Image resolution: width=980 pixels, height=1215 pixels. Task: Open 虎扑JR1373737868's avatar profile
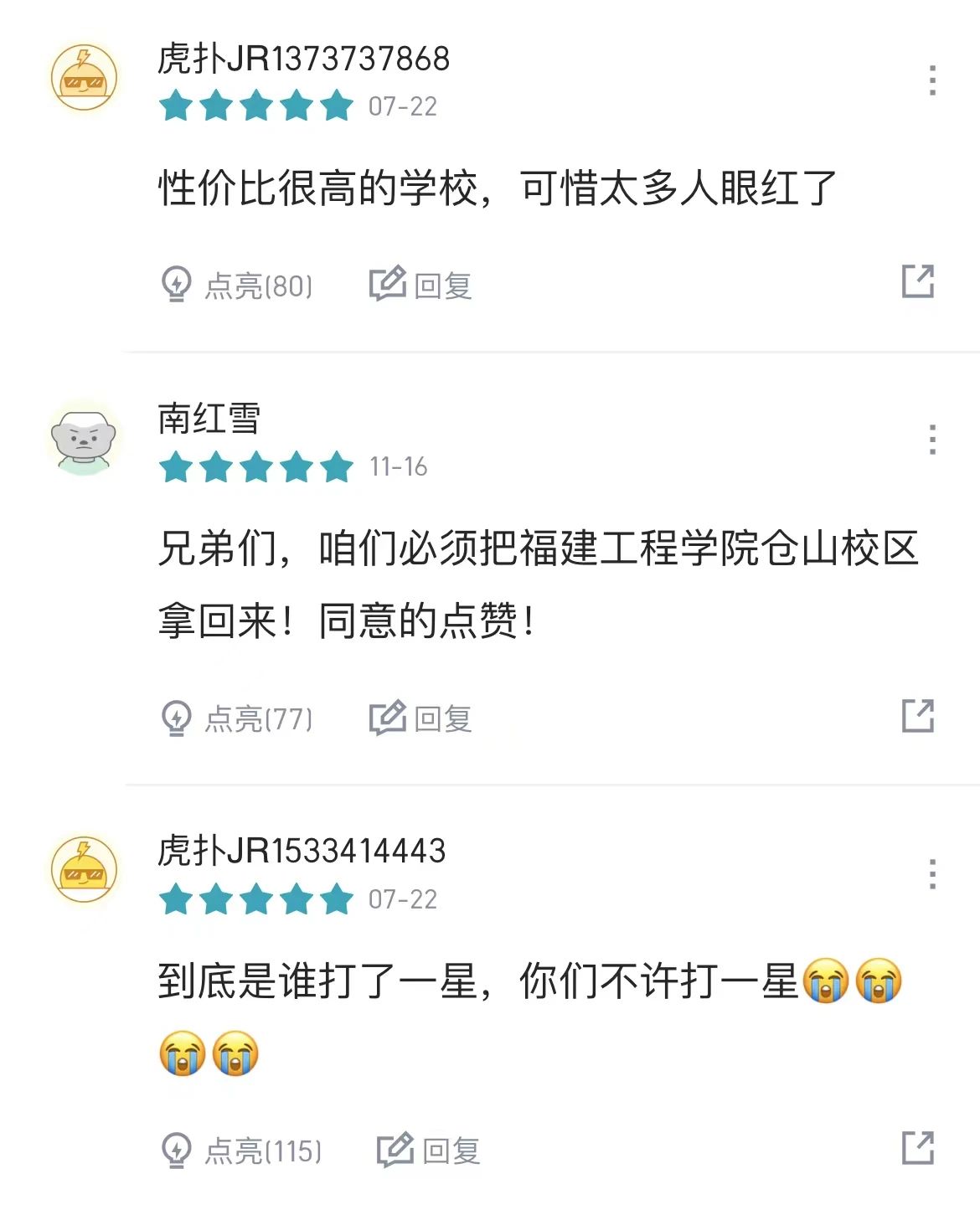pos(84,79)
